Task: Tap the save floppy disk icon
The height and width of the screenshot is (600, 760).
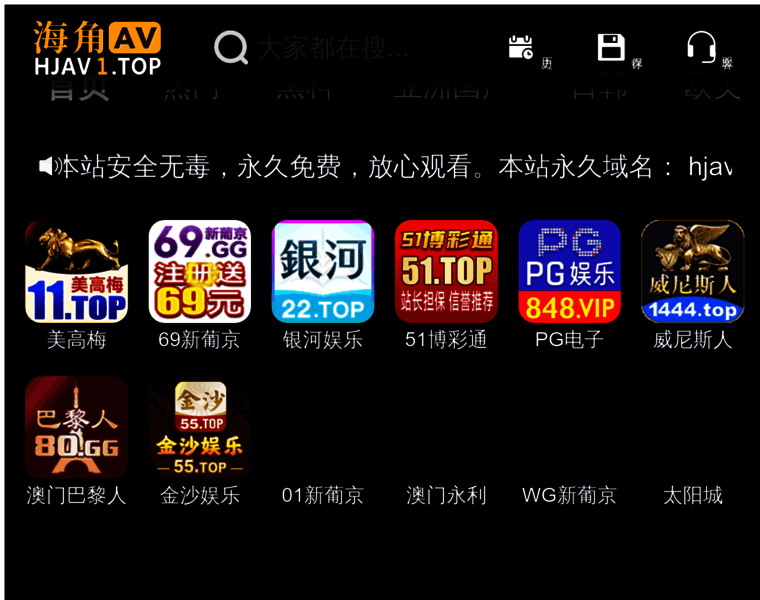Action: [x=611, y=47]
